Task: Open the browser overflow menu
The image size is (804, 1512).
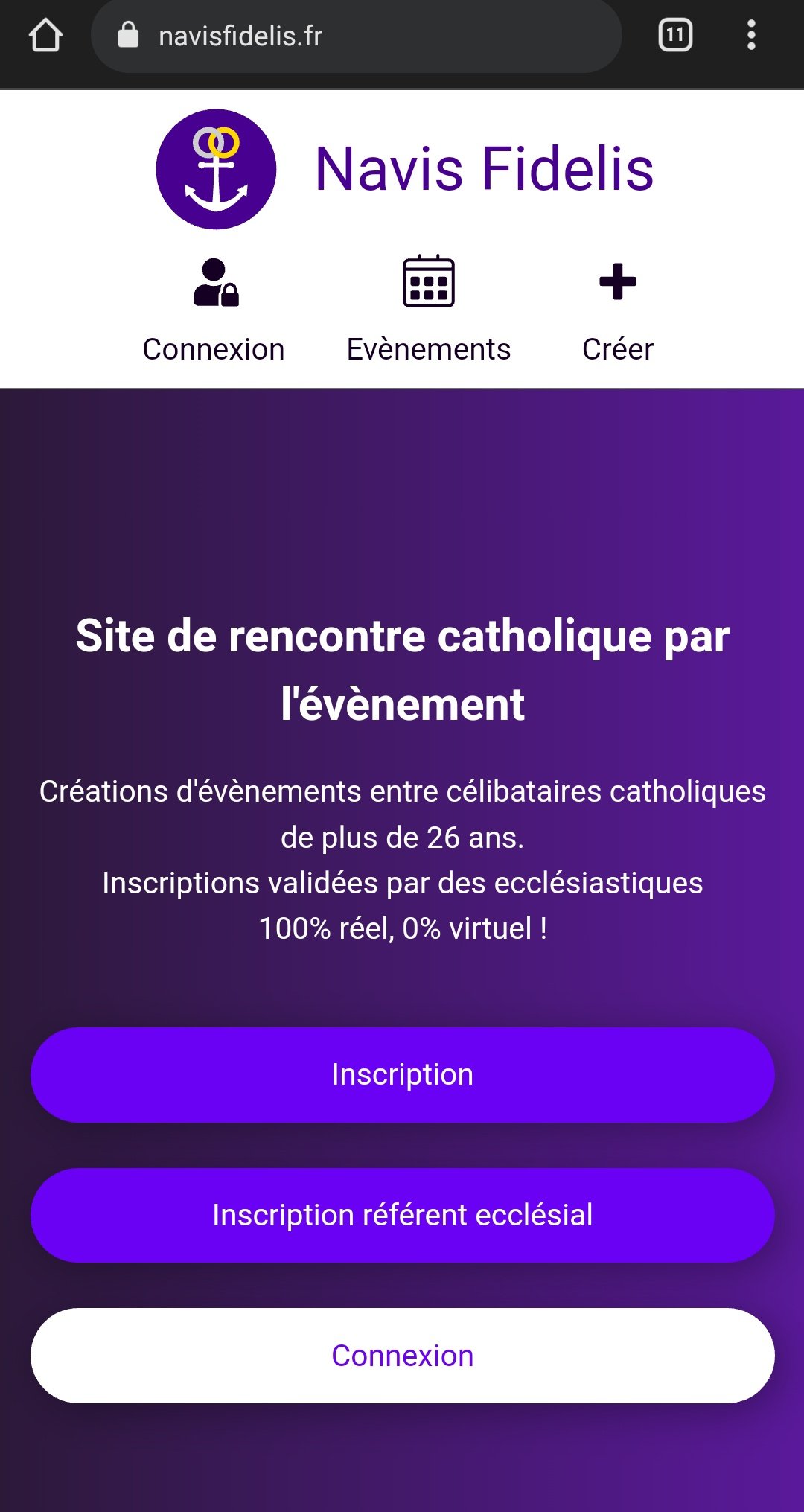Action: pyautogui.click(x=751, y=36)
